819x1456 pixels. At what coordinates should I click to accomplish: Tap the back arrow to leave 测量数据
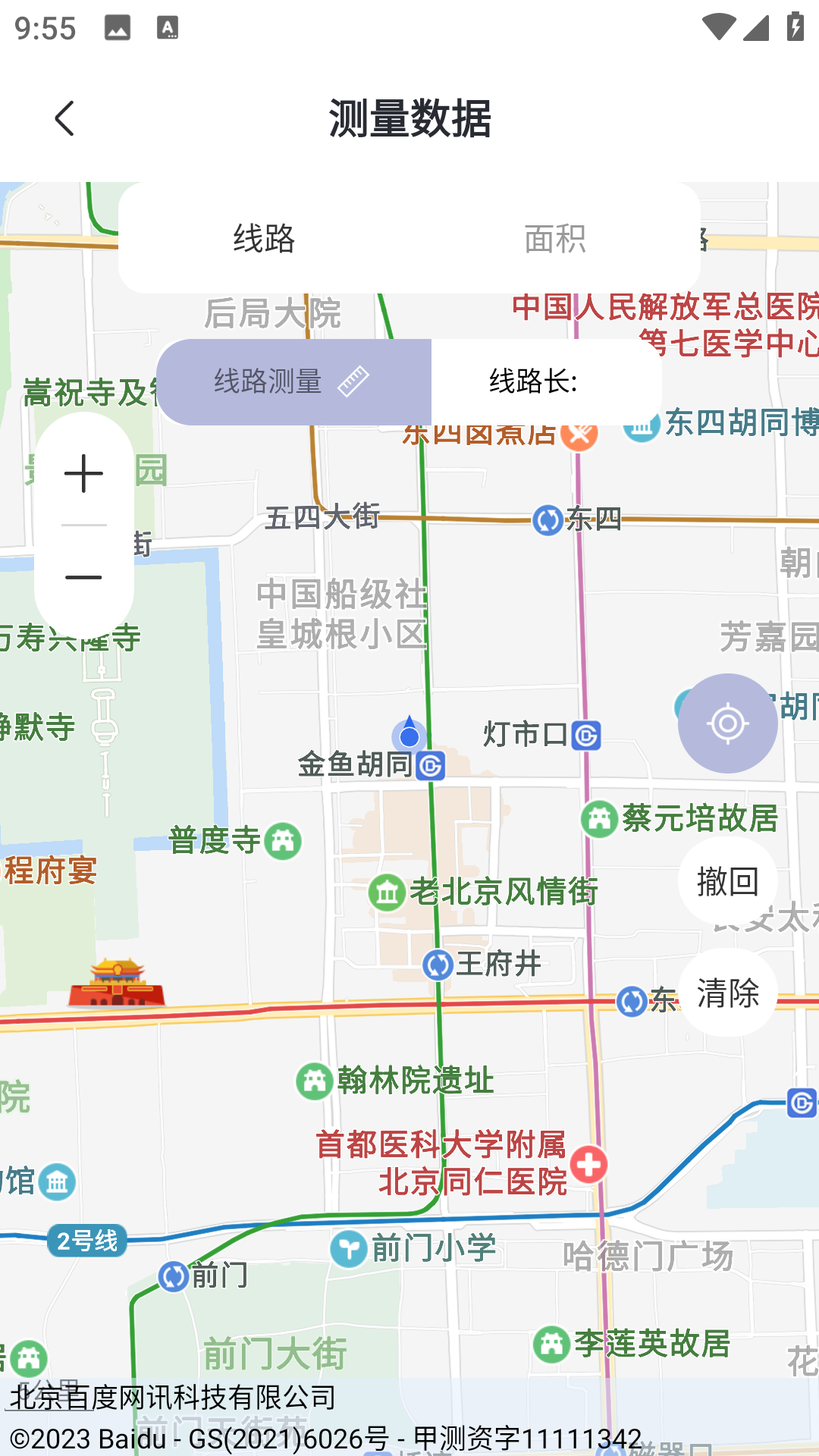pyautogui.click(x=64, y=118)
